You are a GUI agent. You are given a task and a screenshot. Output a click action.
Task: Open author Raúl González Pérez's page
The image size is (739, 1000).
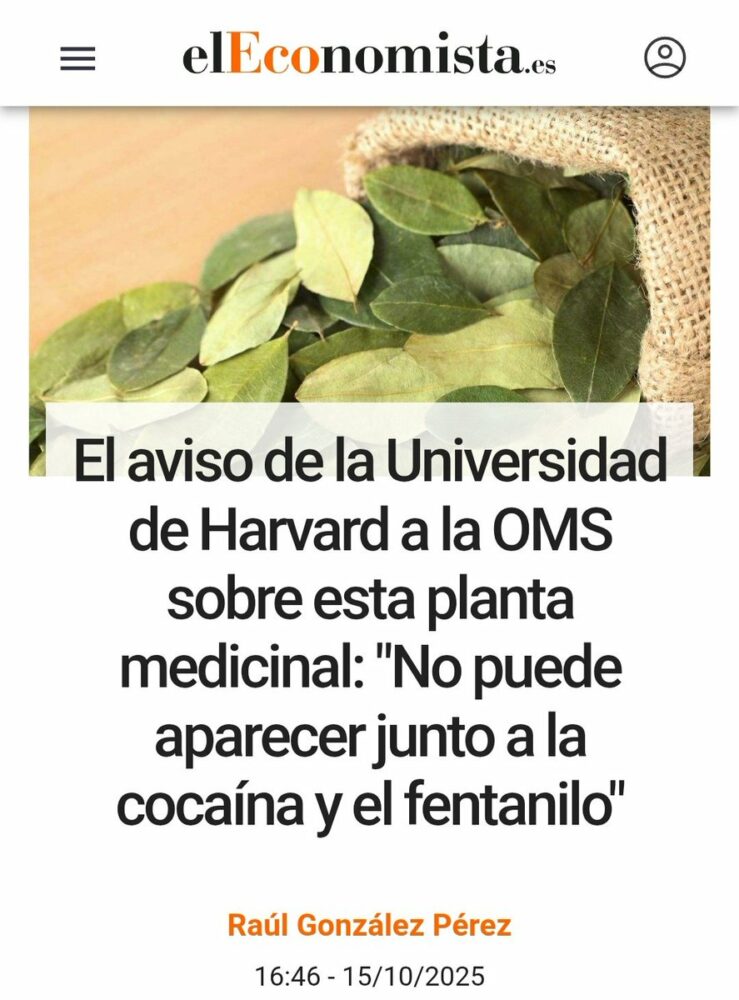tap(369, 925)
